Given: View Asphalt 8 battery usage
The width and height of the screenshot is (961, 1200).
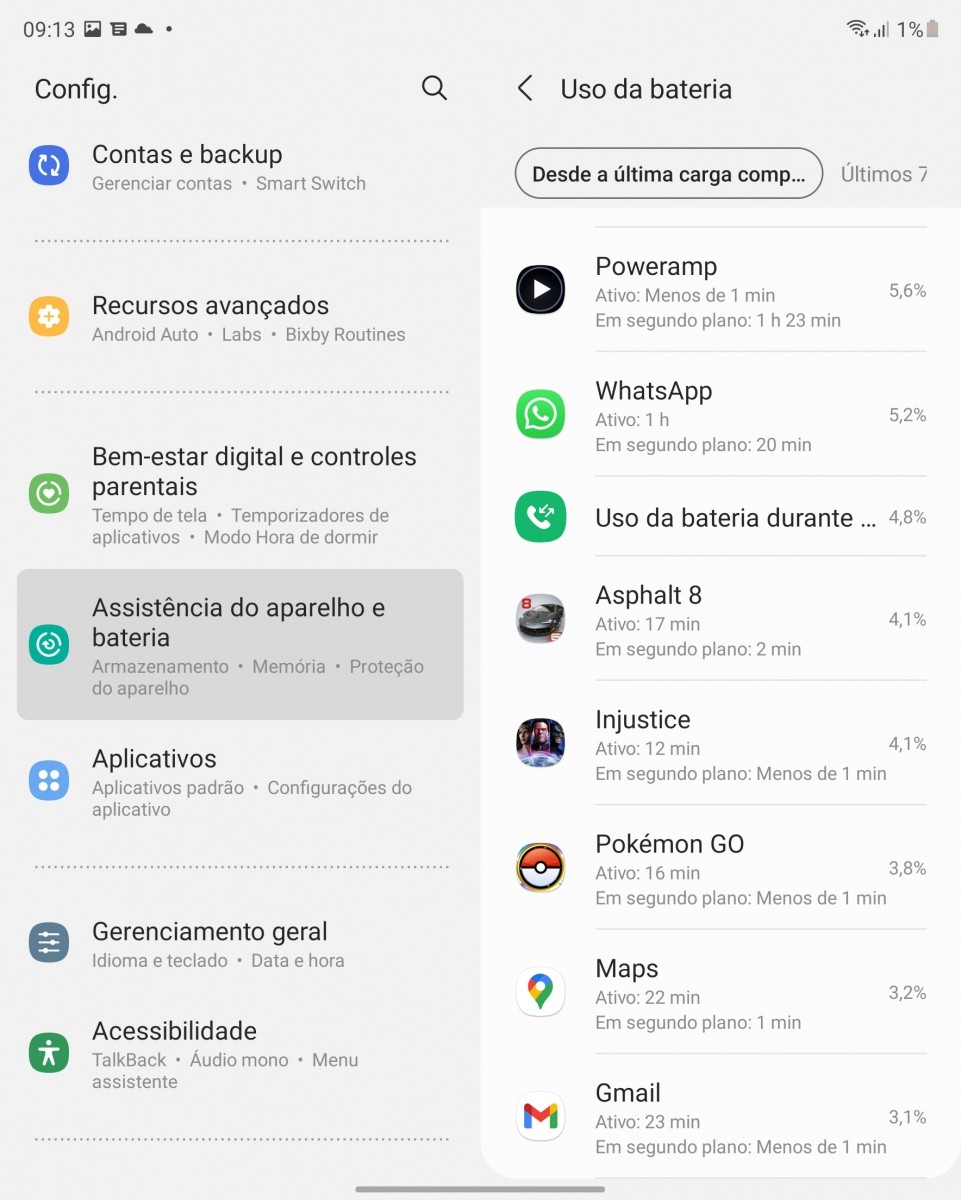Looking at the screenshot, I should click(x=720, y=620).
